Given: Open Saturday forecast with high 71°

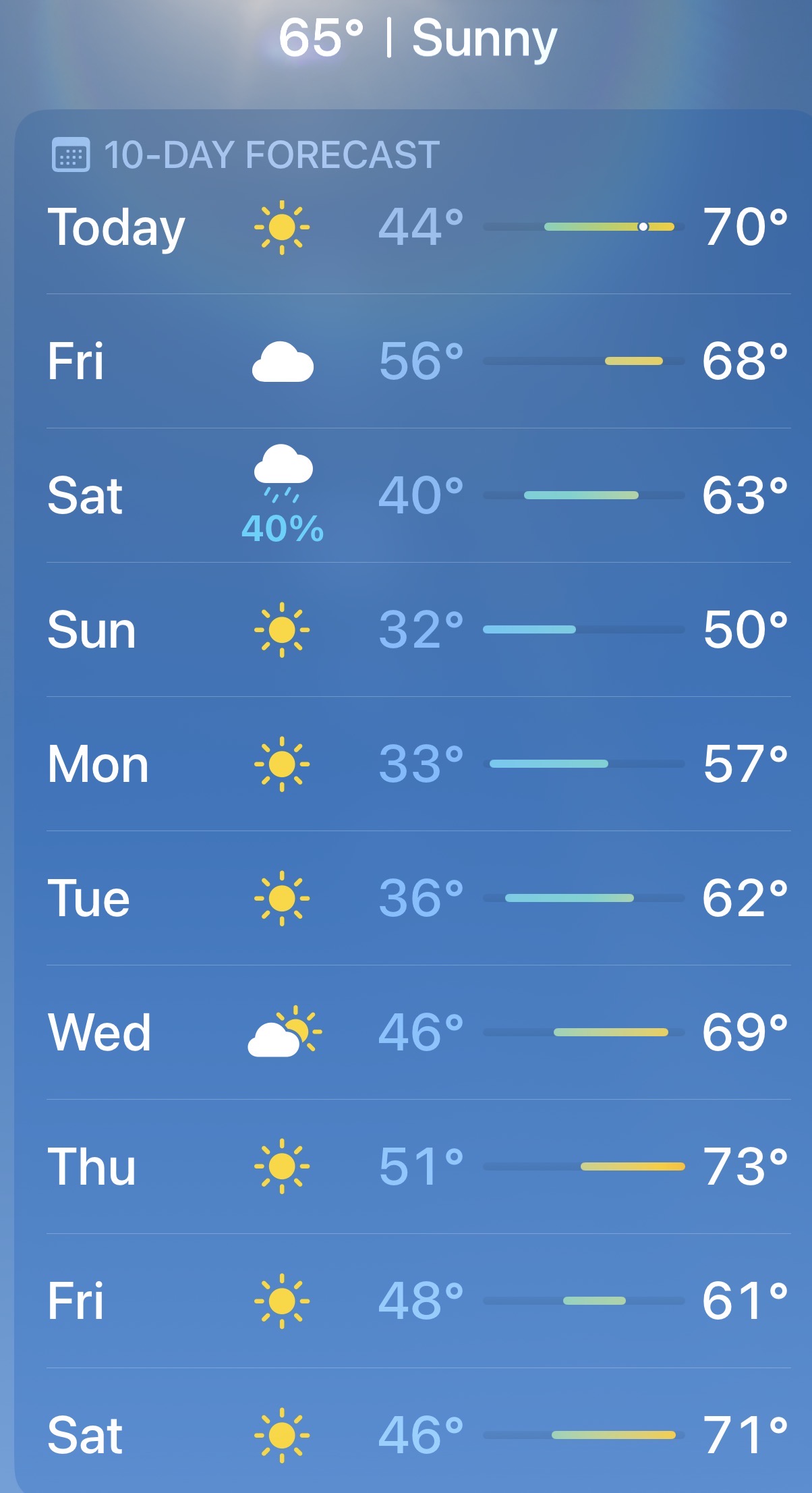Looking at the screenshot, I should pos(418,1435).
